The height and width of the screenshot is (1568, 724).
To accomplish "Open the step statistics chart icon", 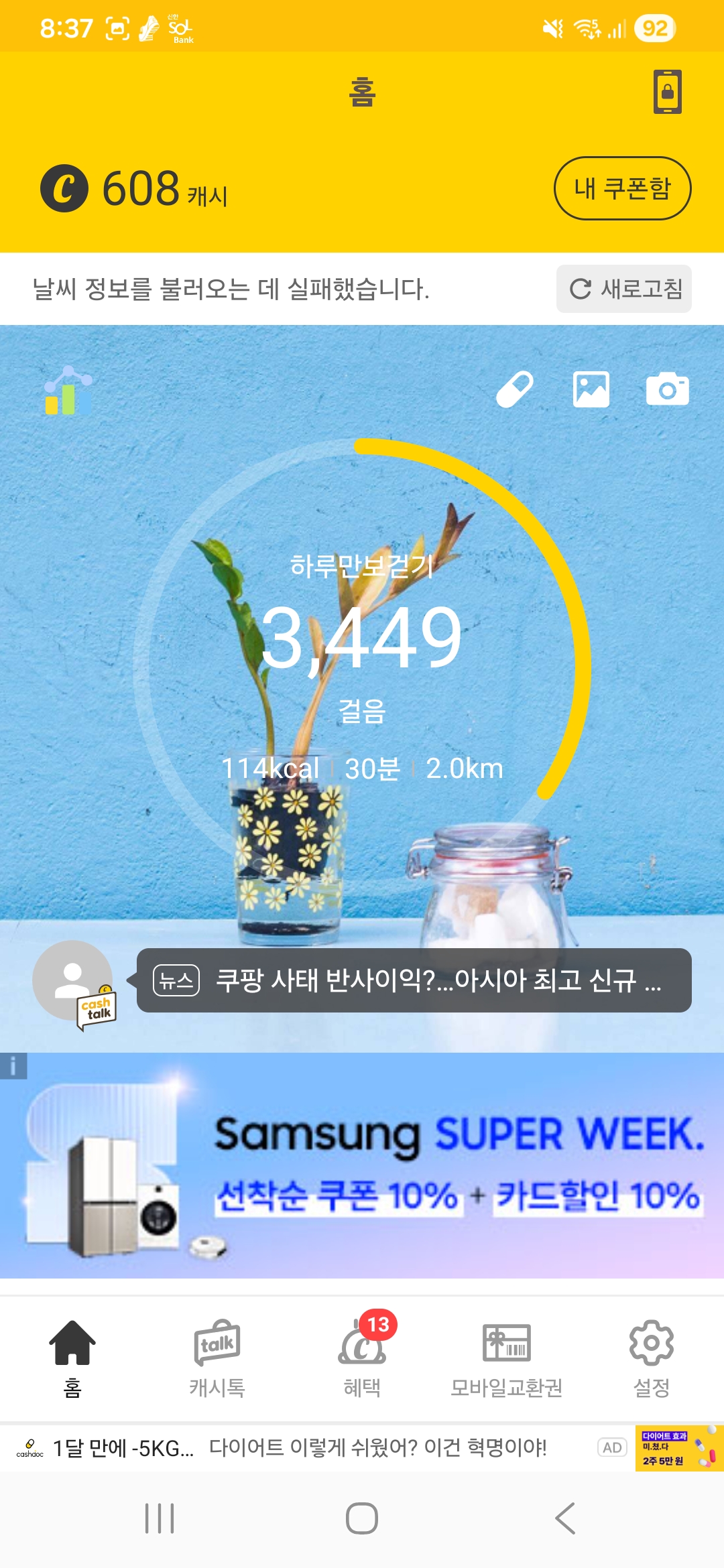I will pyautogui.click(x=68, y=391).
